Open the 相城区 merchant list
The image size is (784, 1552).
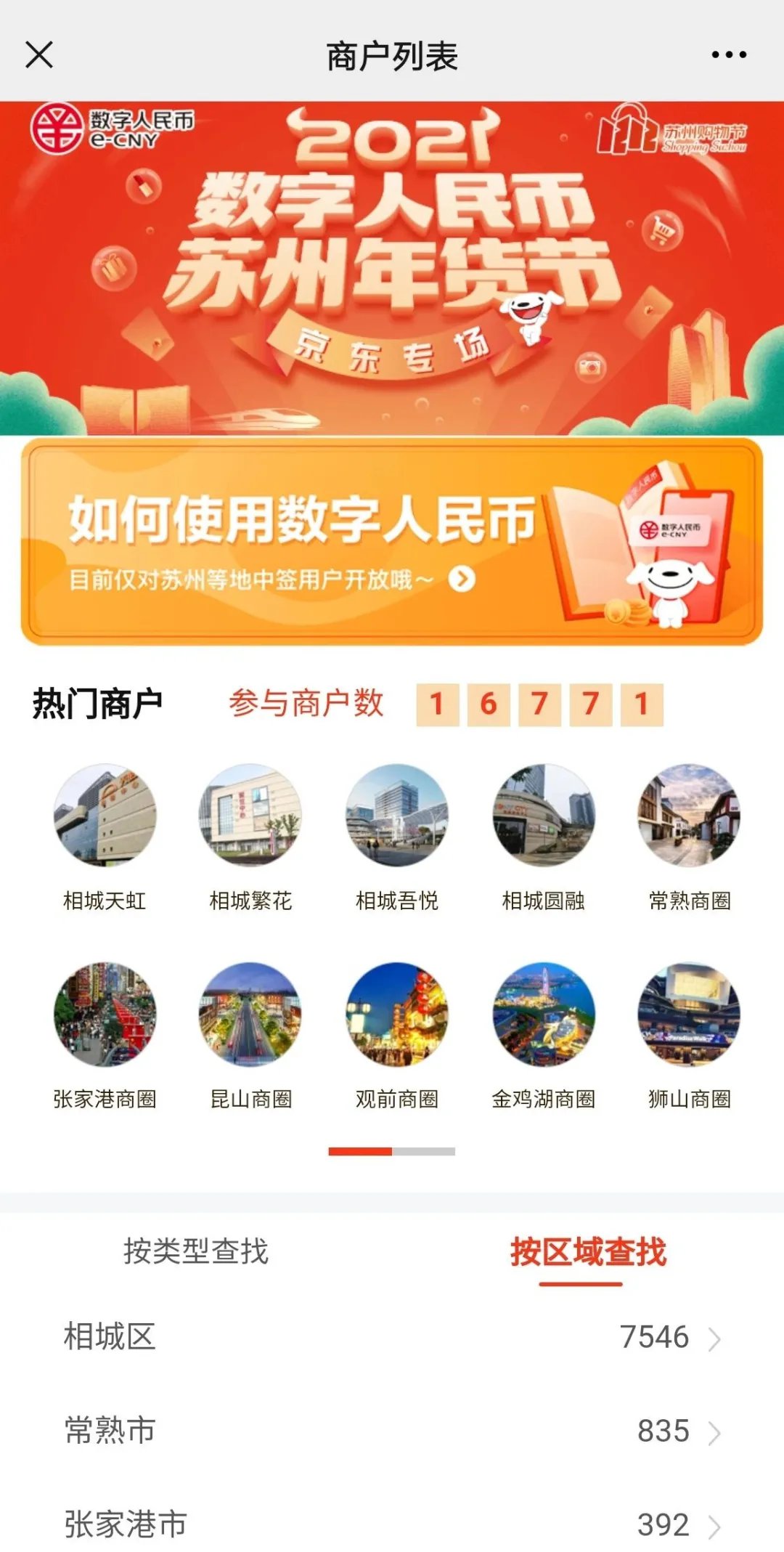pyautogui.click(x=392, y=1337)
